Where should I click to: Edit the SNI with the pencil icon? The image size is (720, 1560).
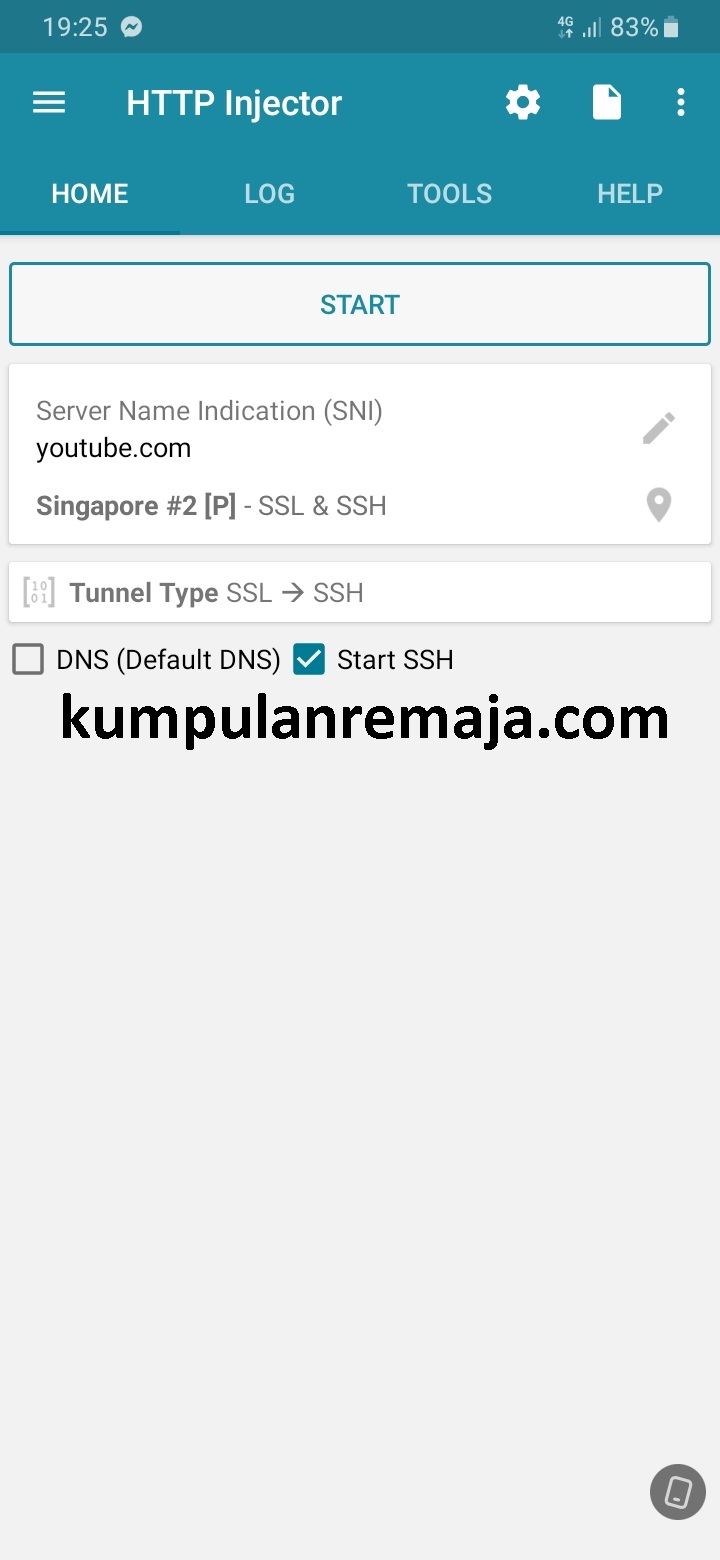pyautogui.click(x=658, y=428)
